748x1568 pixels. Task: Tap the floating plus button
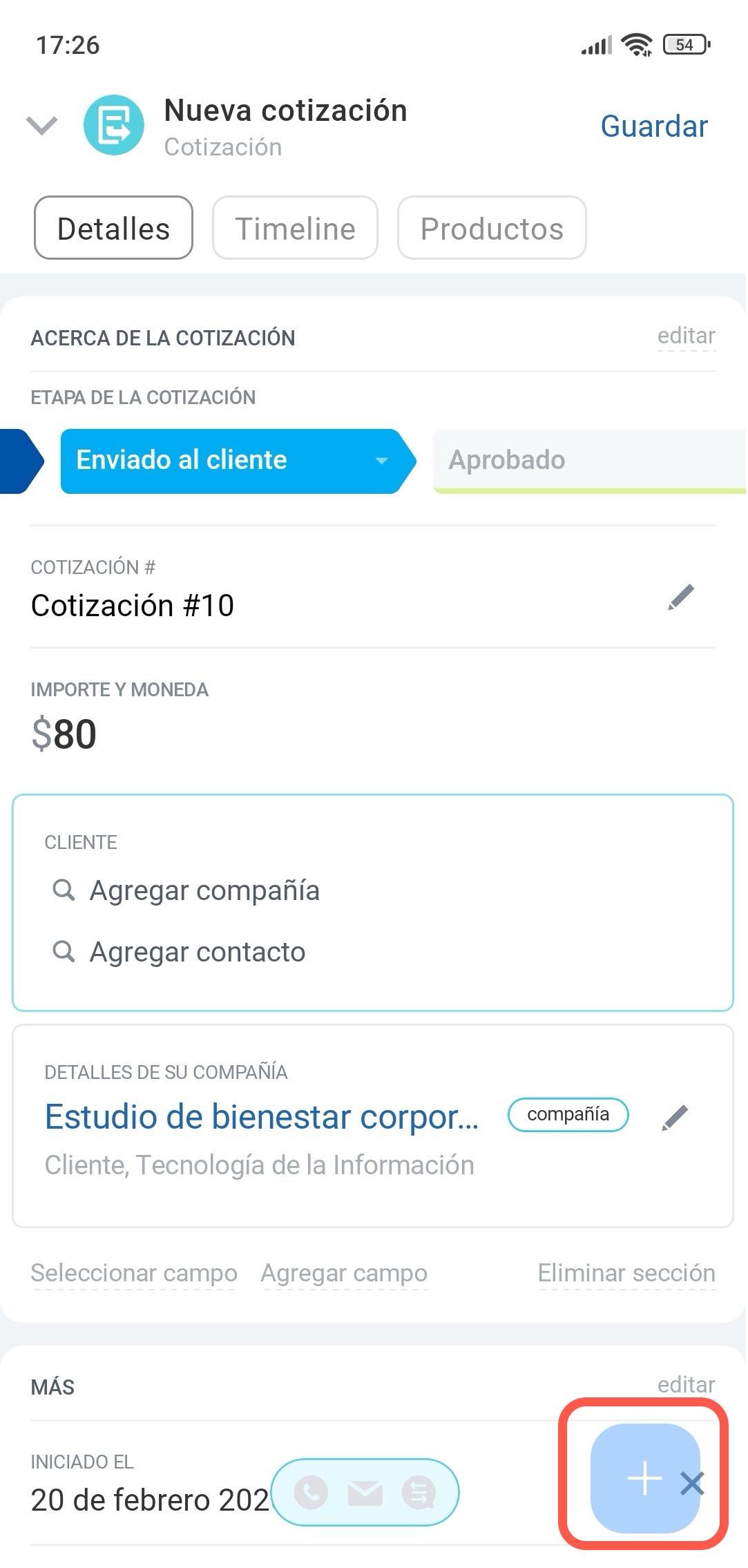pos(644,1478)
